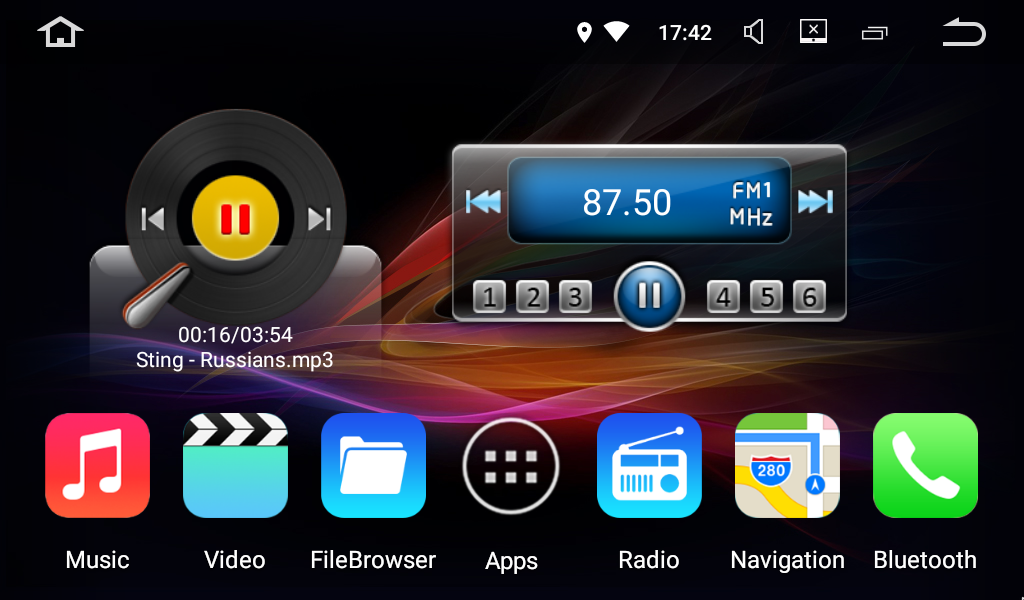The image size is (1024, 600).
Task: Seek radio to previous station
Action: coord(483,202)
